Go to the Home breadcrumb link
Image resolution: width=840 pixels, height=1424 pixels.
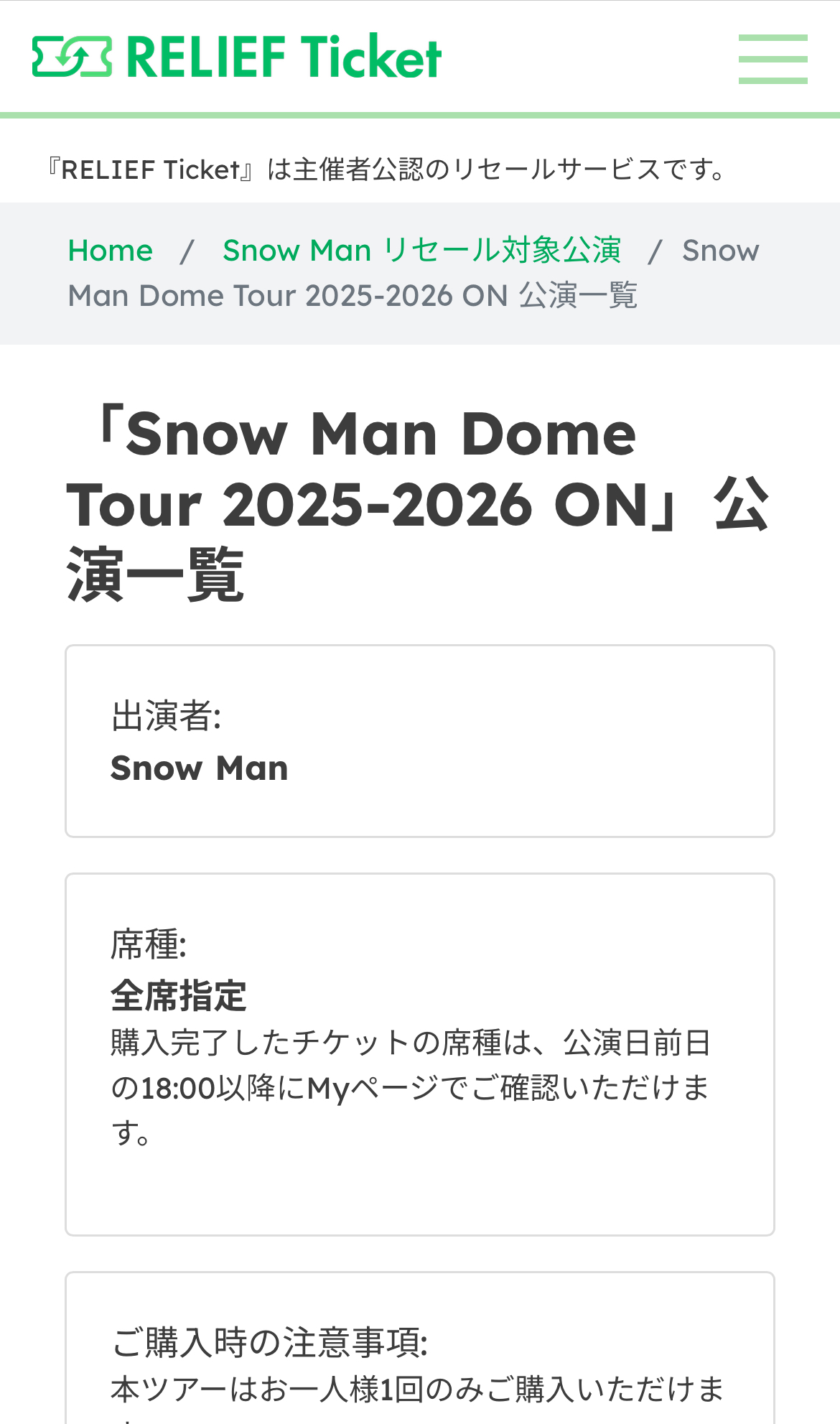pyautogui.click(x=111, y=251)
